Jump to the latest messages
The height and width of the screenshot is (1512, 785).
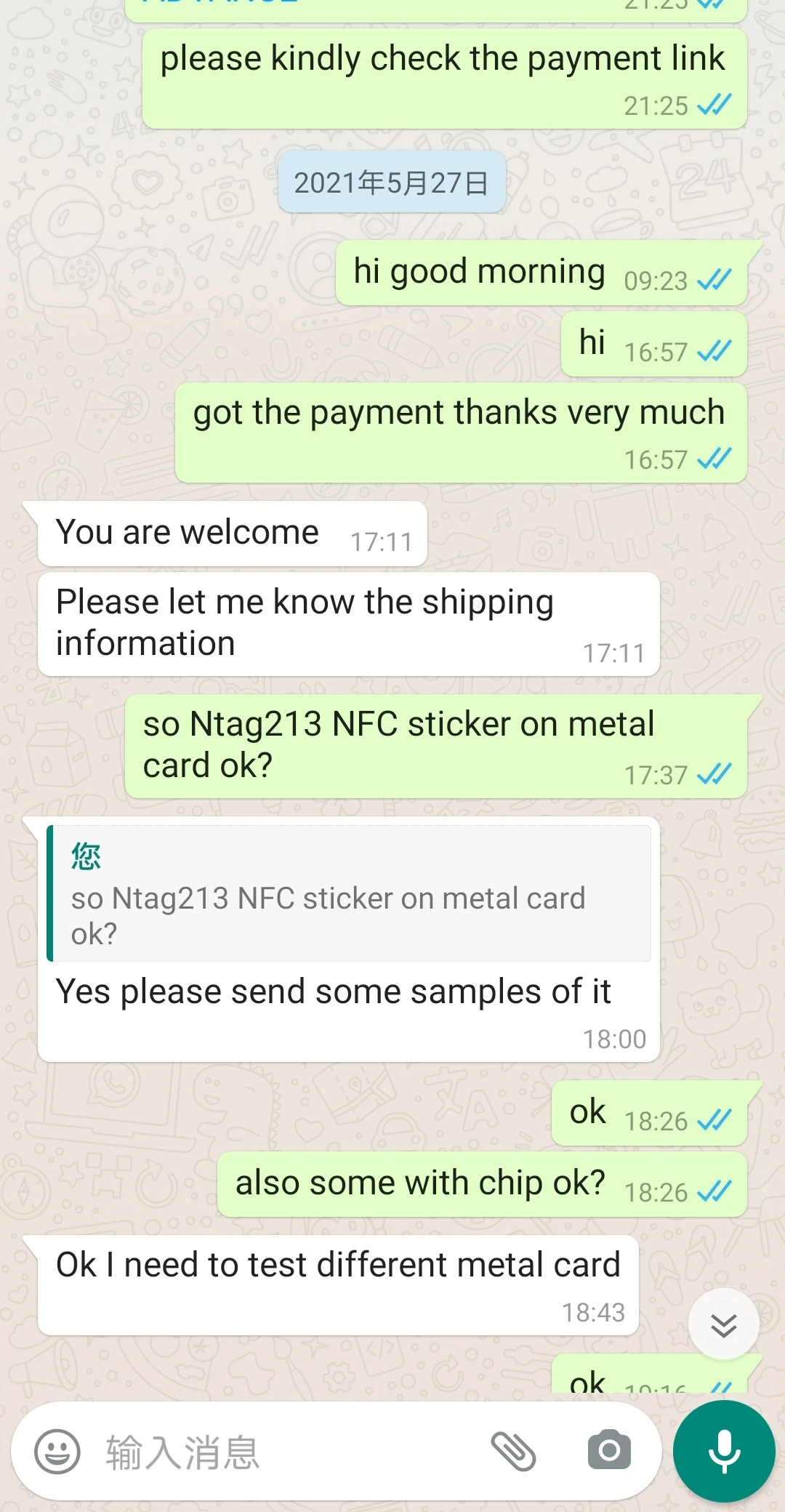click(x=724, y=1324)
